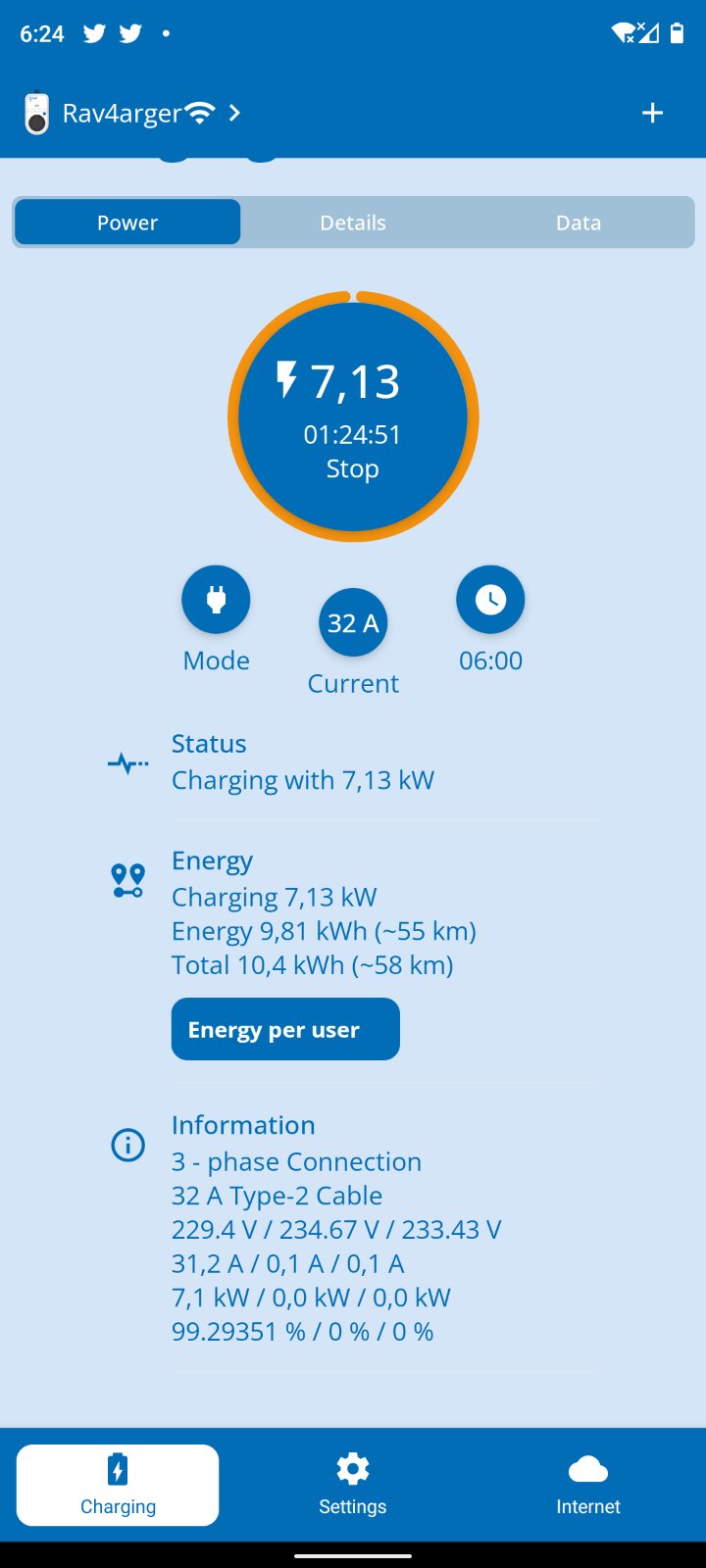Switch to the Details tab
The height and width of the screenshot is (1568, 706).
point(353,222)
